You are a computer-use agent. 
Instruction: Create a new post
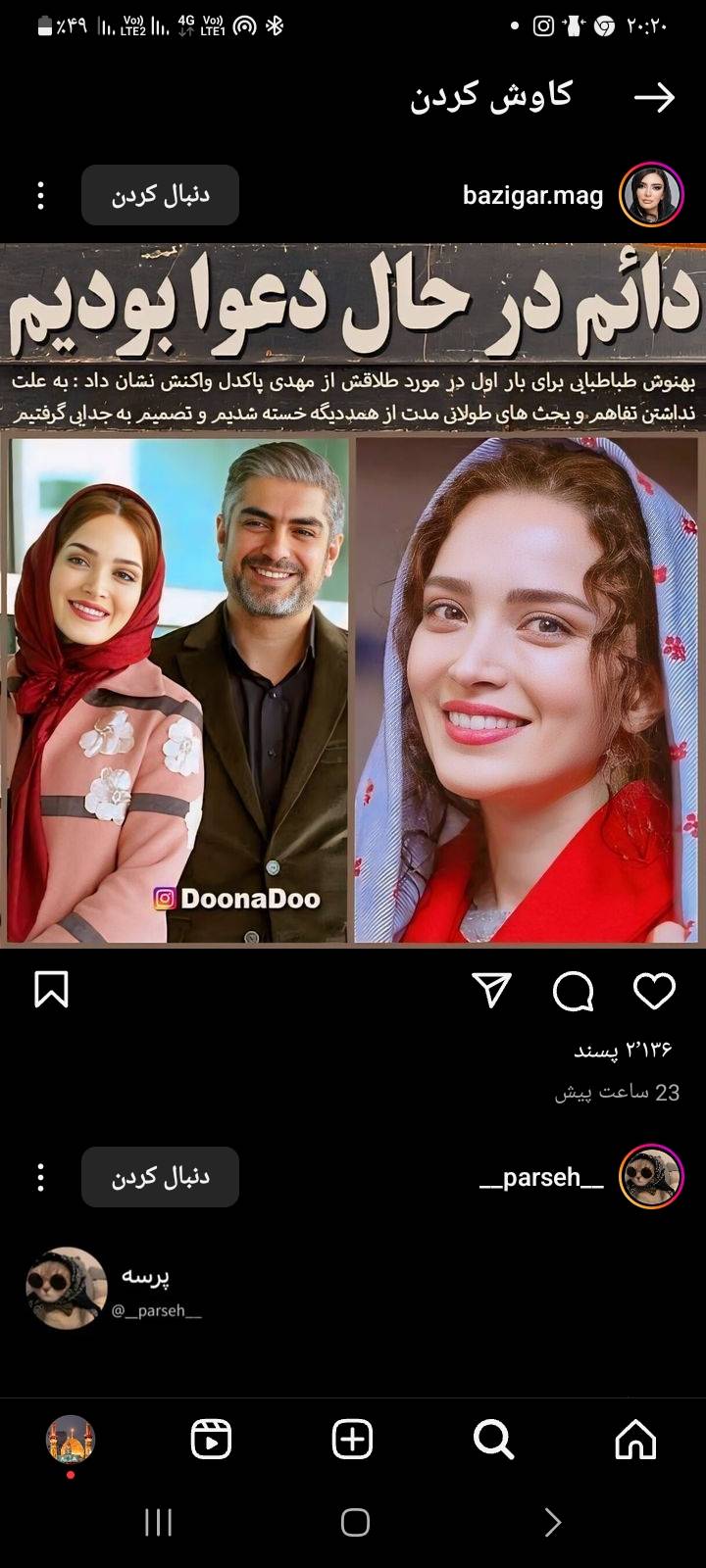click(352, 1440)
